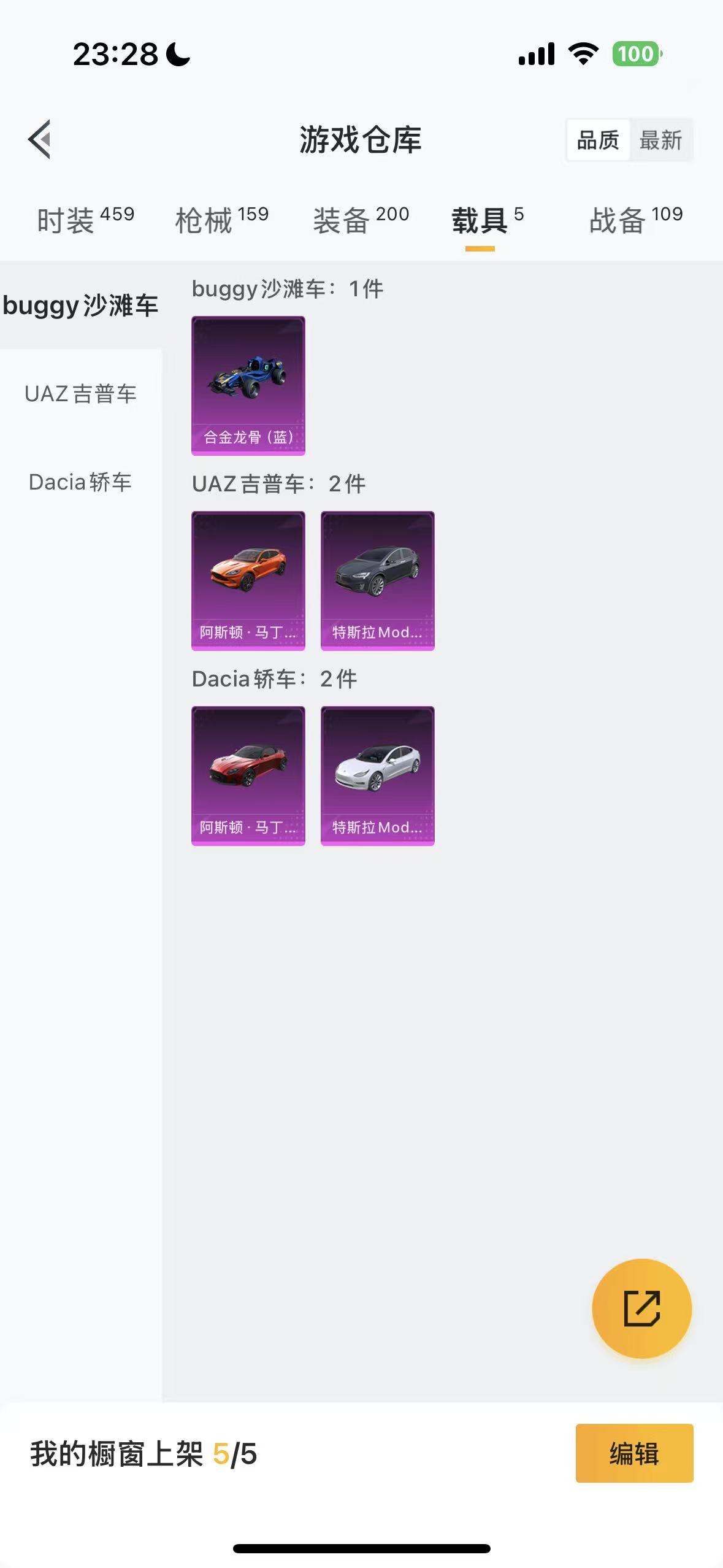Switch to the 枪械 tab

222,220
